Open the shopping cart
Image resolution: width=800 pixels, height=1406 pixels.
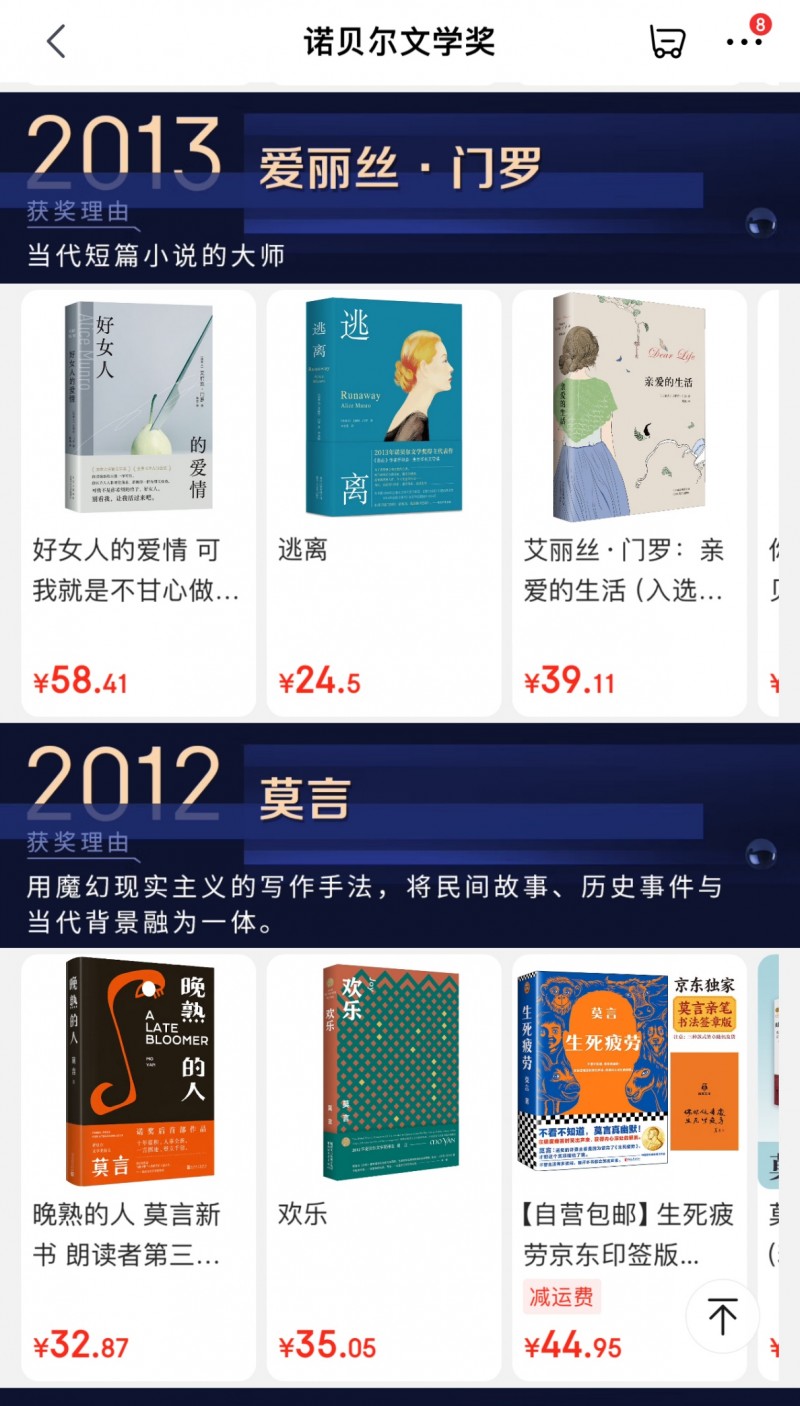click(666, 42)
